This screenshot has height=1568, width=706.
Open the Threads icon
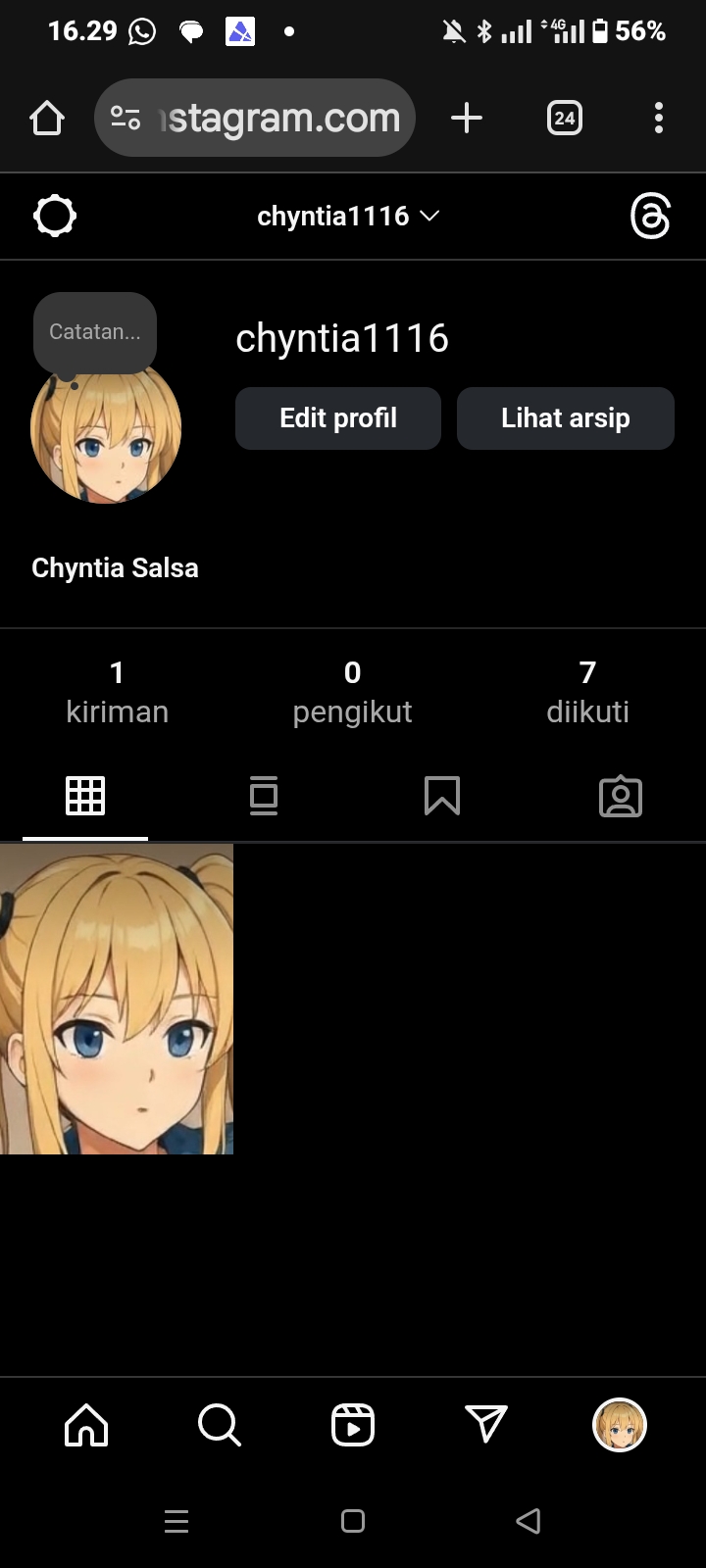650,217
